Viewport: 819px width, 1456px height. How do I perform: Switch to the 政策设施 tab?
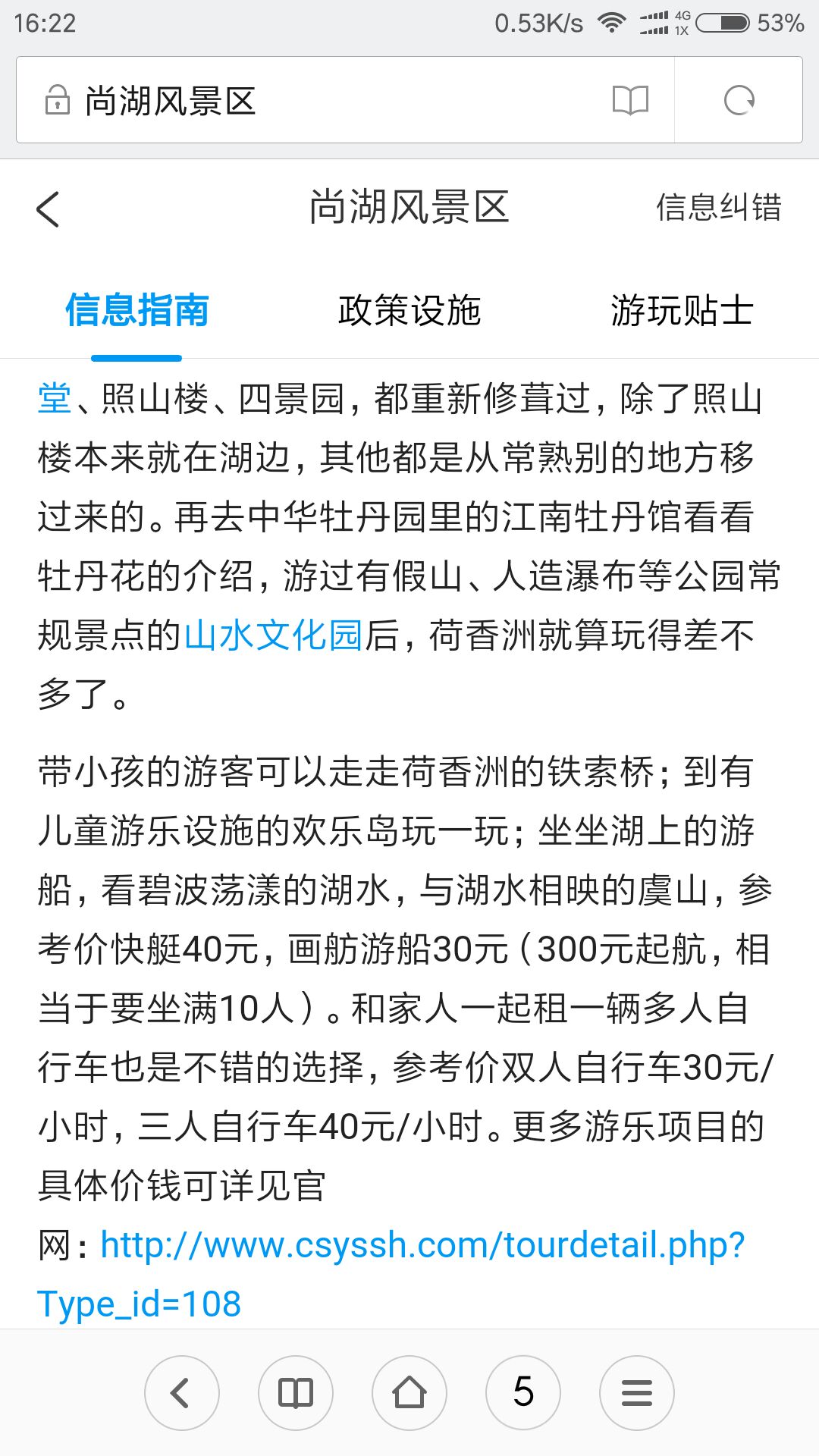409,311
